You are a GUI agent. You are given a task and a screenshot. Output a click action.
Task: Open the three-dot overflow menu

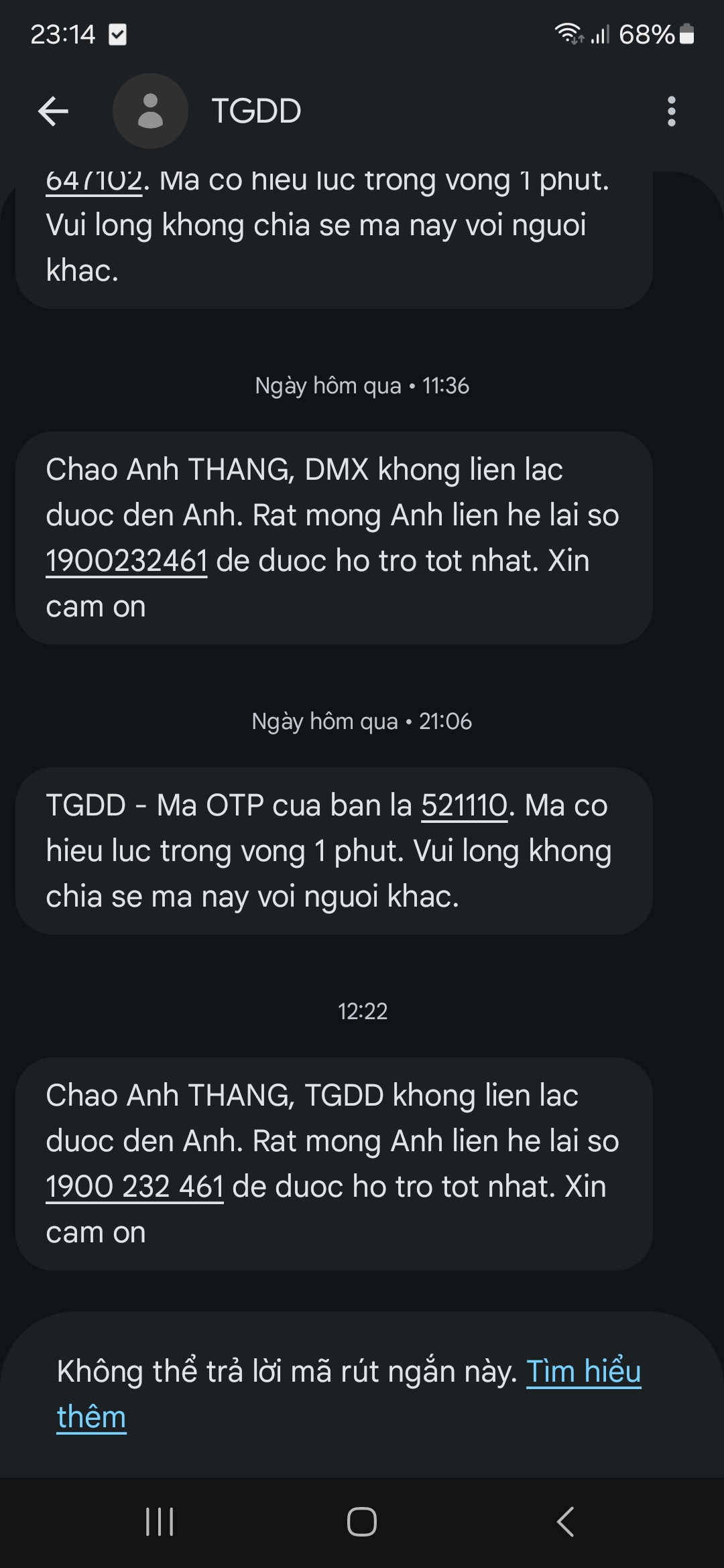click(x=671, y=111)
